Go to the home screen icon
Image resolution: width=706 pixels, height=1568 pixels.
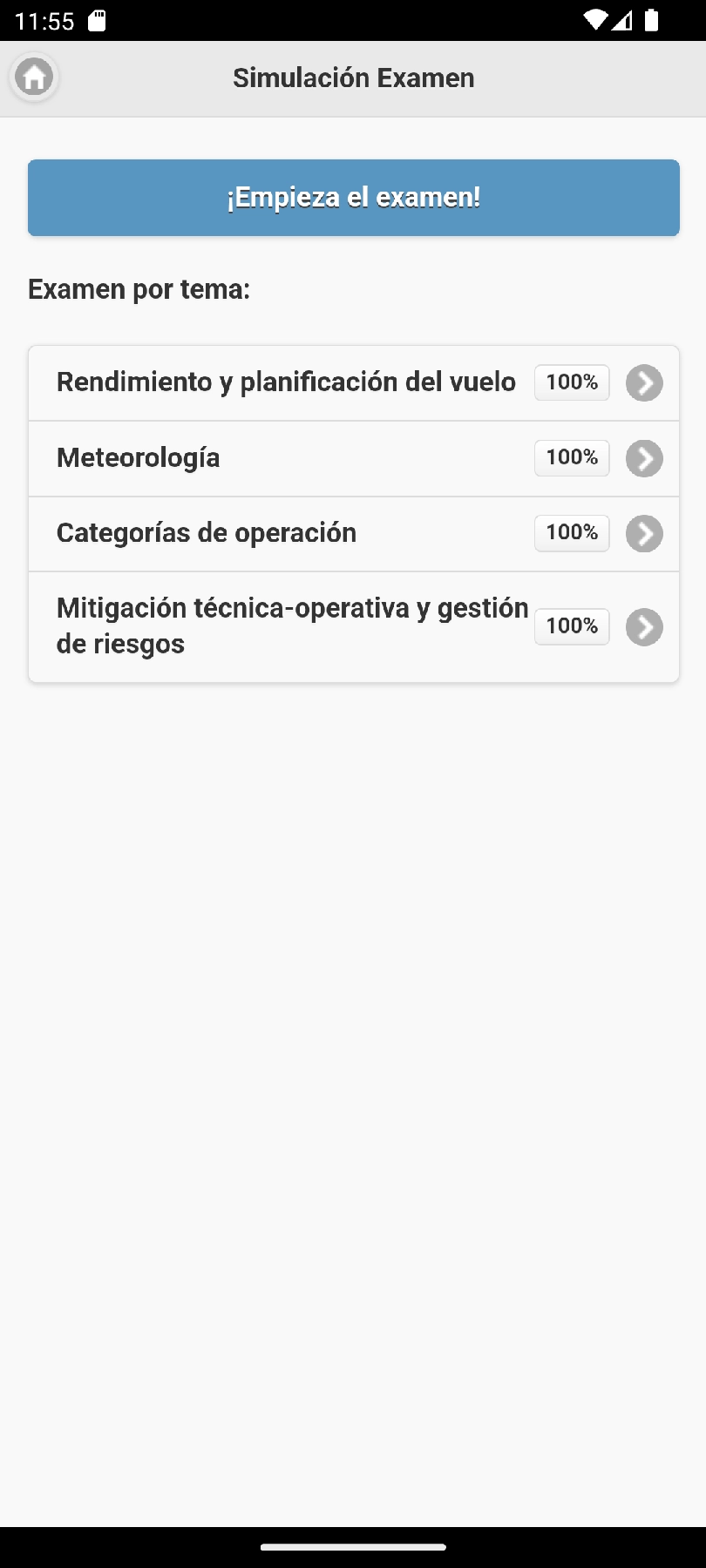[x=34, y=78]
